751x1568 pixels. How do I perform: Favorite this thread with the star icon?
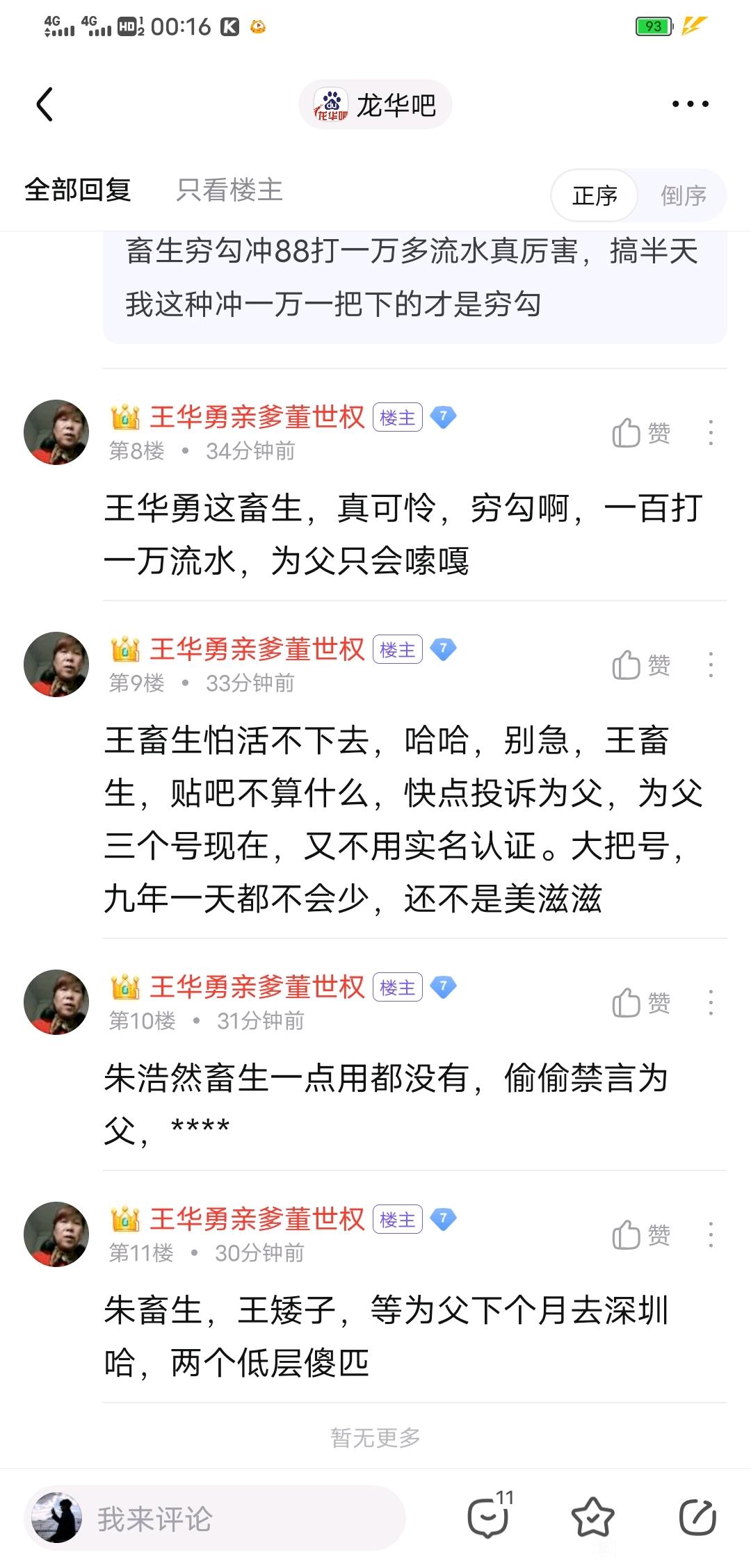[x=592, y=1518]
